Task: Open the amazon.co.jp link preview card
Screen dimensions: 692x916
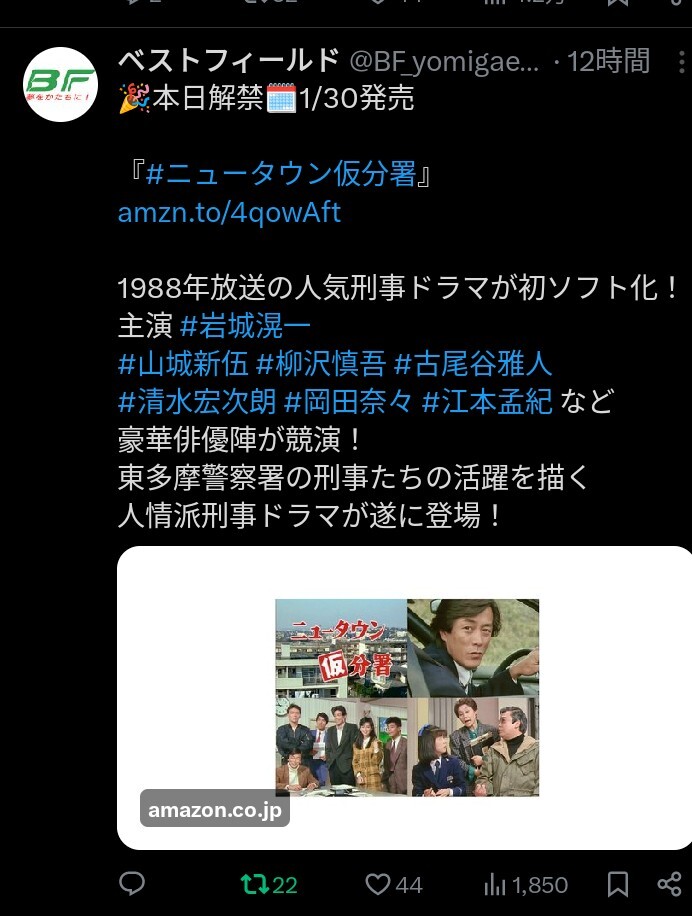Action: (x=405, y=697)
